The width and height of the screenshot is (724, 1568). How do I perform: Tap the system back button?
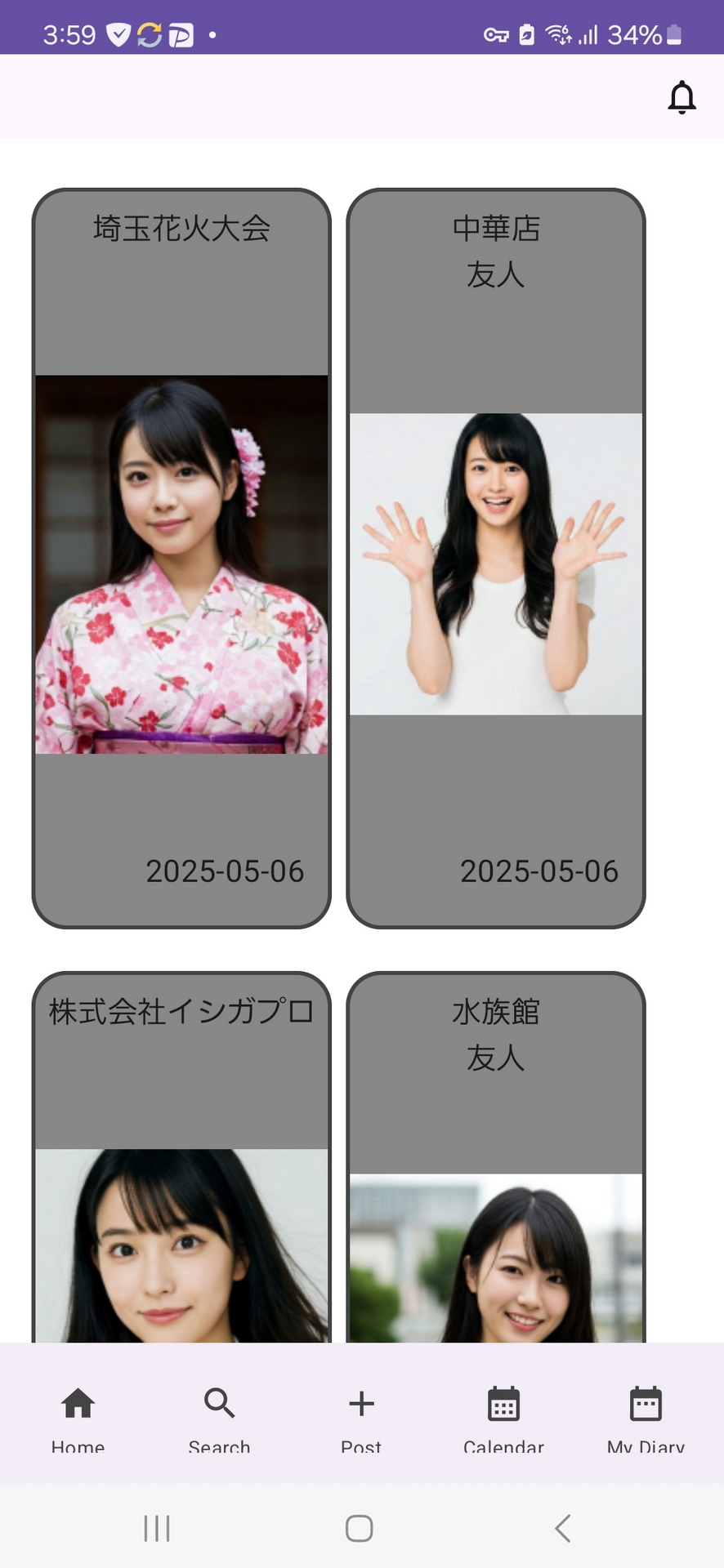[x=562, y=1528]
